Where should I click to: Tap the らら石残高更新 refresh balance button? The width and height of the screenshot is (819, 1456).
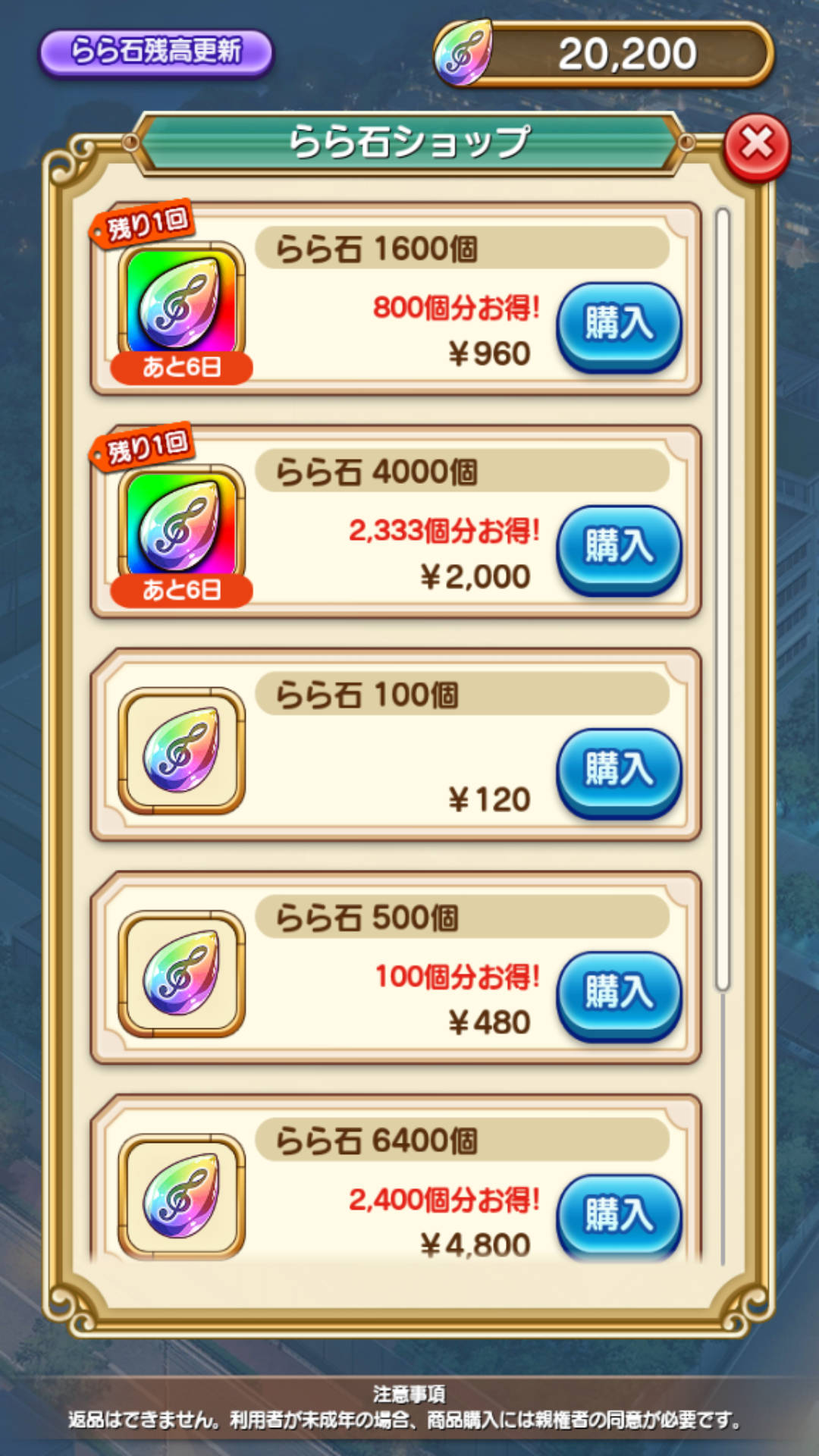pos(155,52)
